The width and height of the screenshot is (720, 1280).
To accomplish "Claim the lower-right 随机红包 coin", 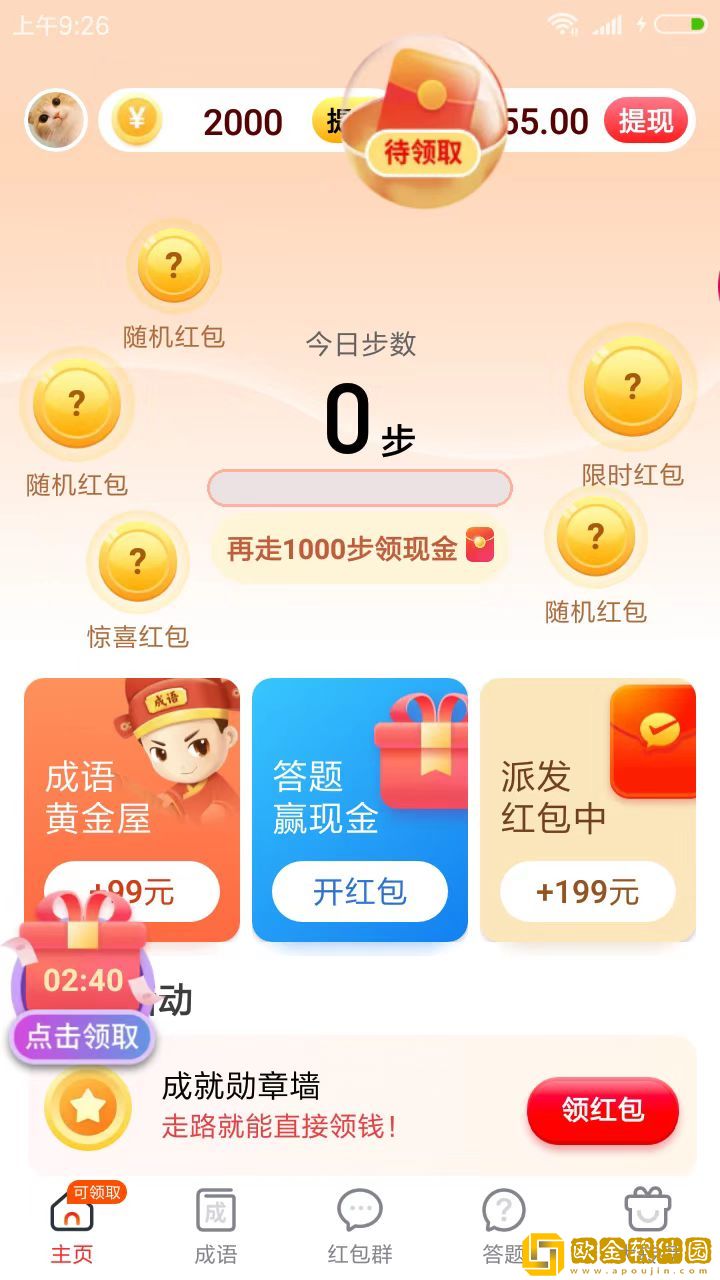I will (x=596, y=537).
